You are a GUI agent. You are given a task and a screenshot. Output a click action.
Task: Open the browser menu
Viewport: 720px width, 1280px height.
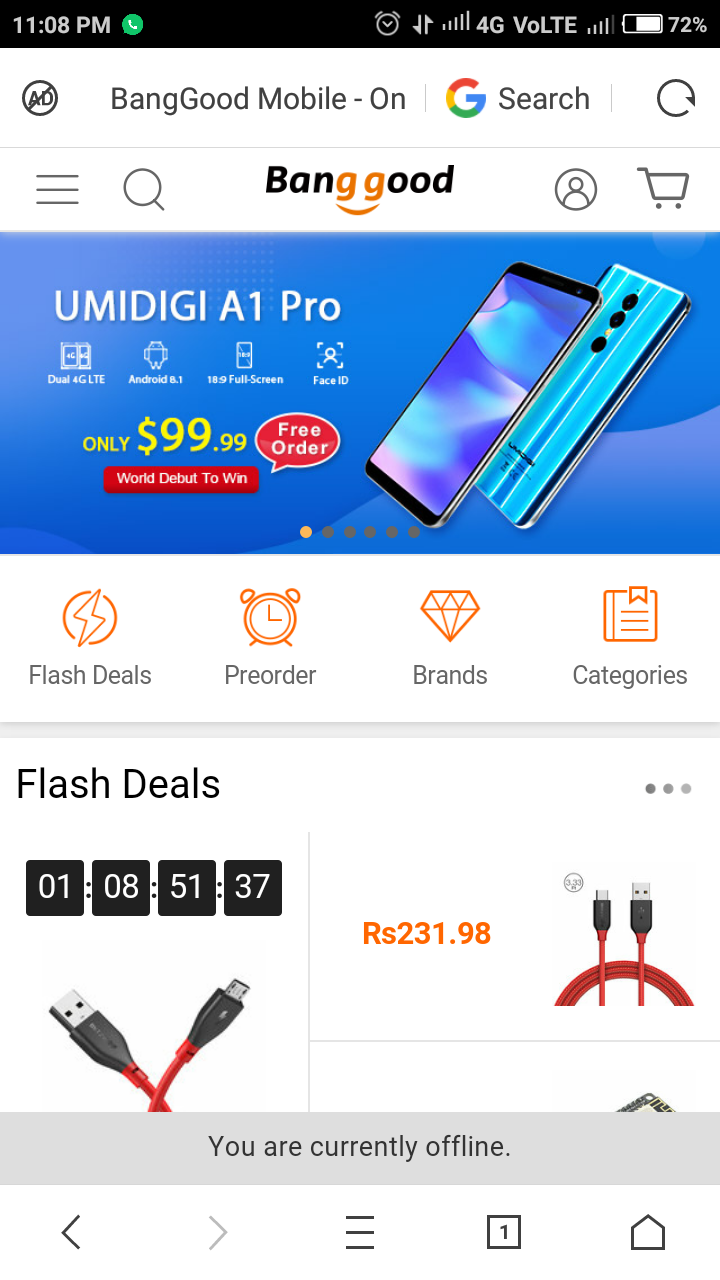click(x=360, y=1232)
